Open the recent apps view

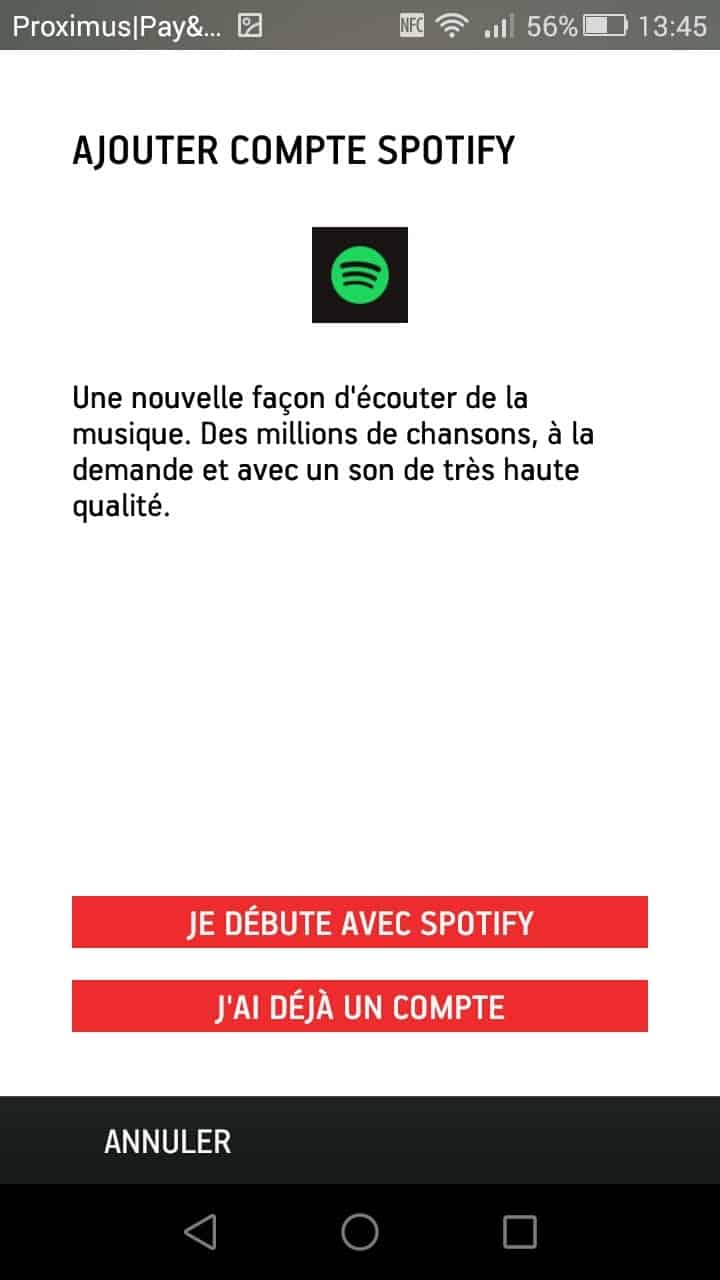(x=519, y=1232)
